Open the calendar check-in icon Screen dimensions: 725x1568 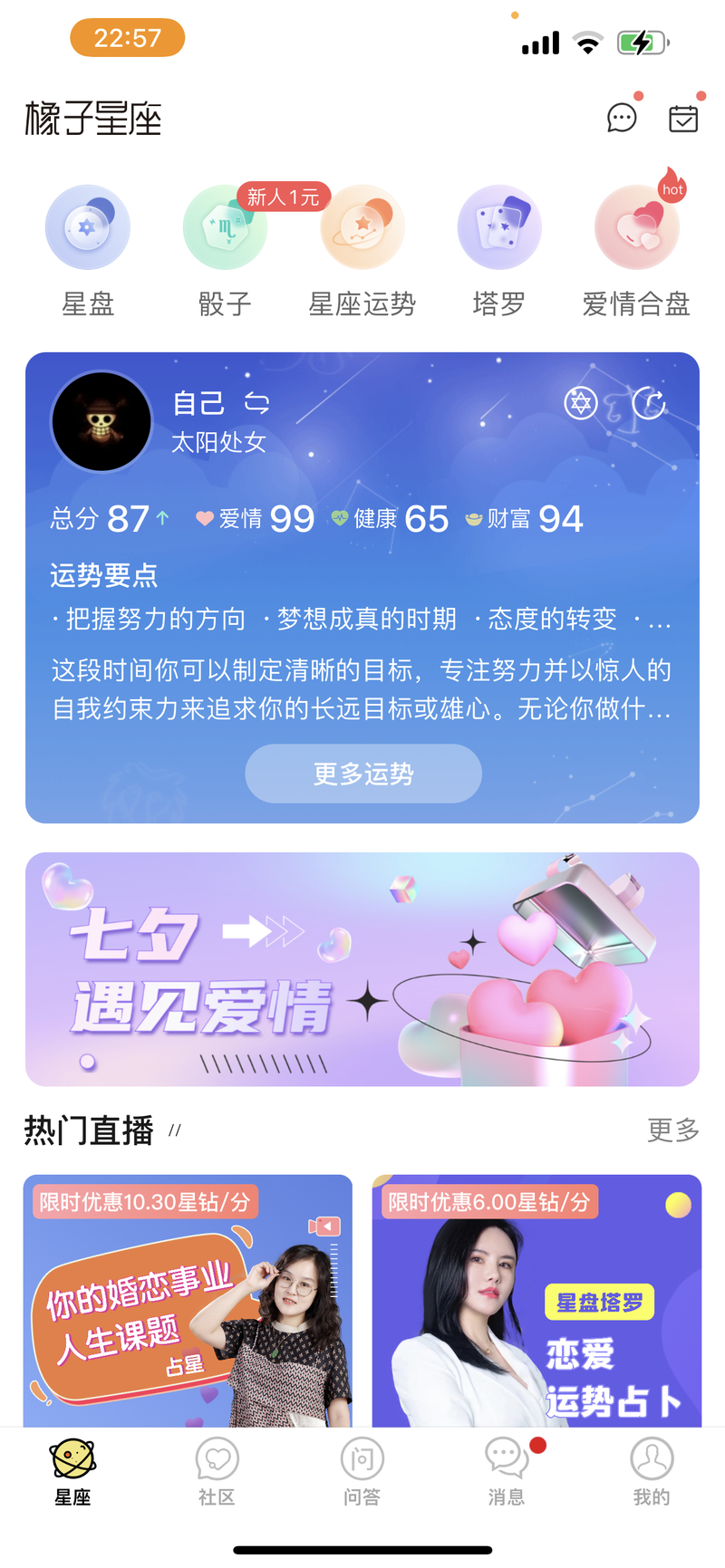click(x=683, y=119)
